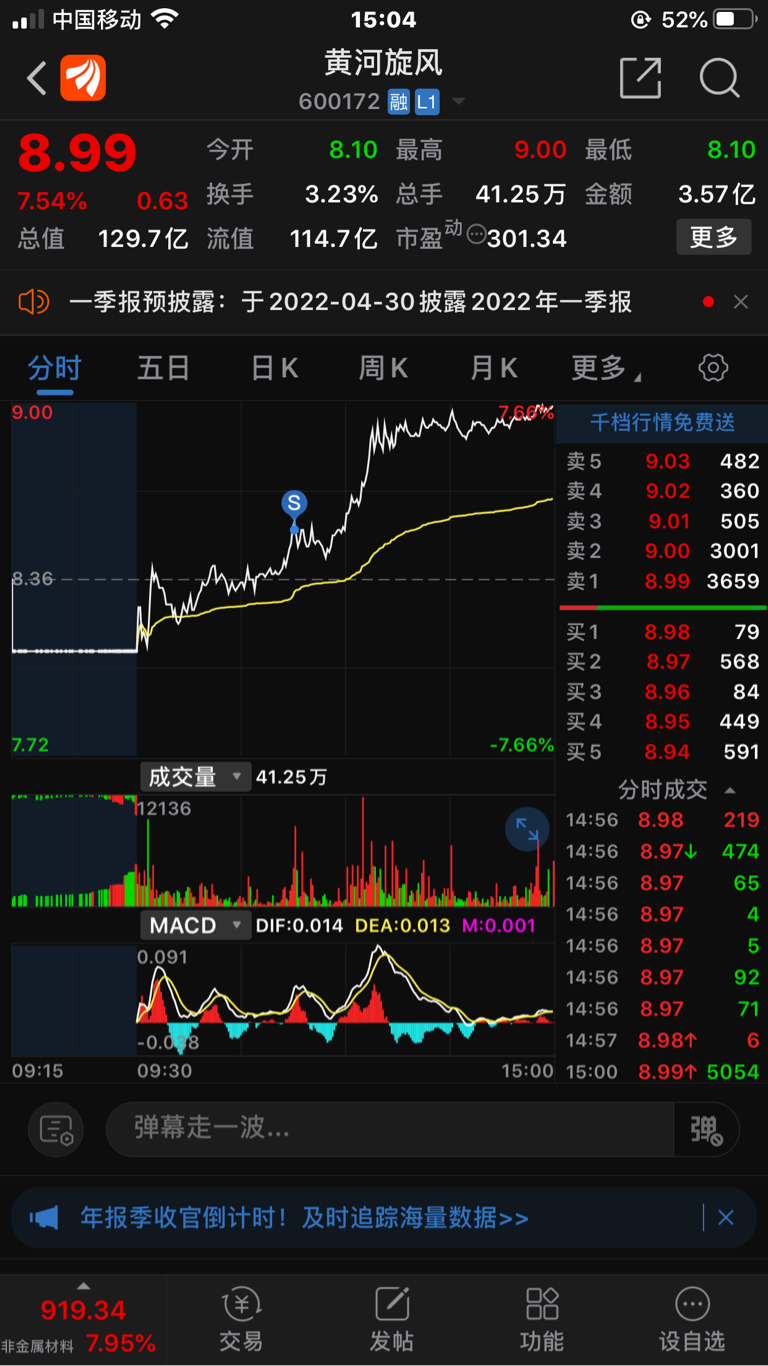Open 交易 in the bottom bar
The width and height of the screenshot is (768, 1366).
click(241, 1320)
